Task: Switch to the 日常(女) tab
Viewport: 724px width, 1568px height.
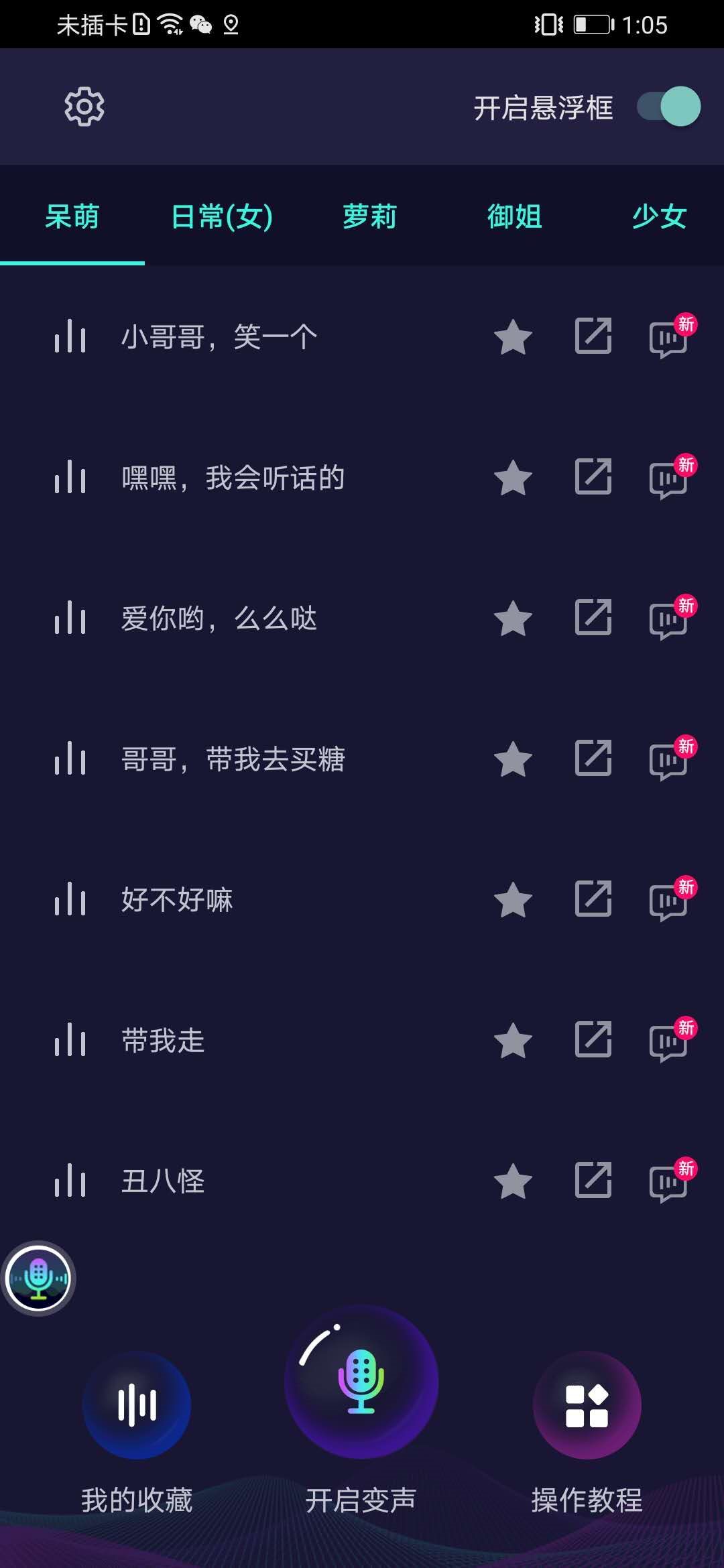Action: coord(222,216)
